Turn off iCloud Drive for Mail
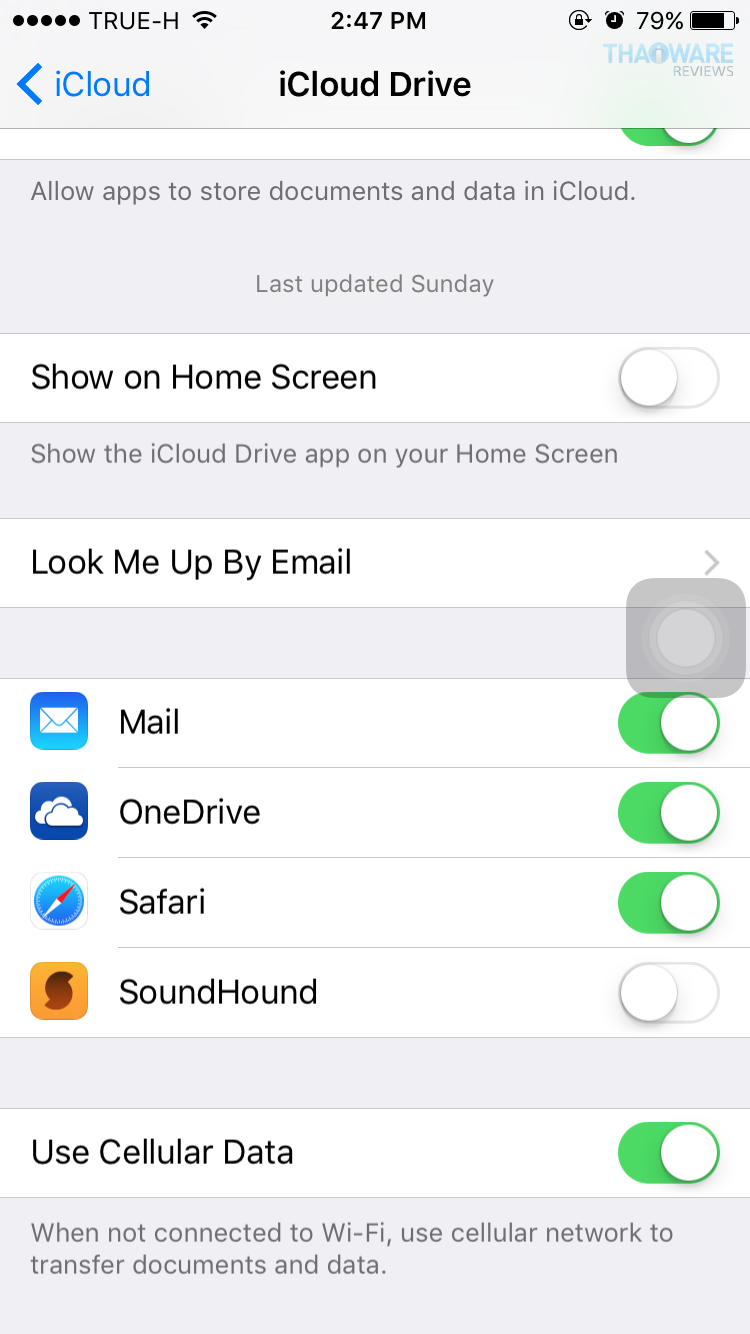The image size is (750, 1334). click(668, 723)
